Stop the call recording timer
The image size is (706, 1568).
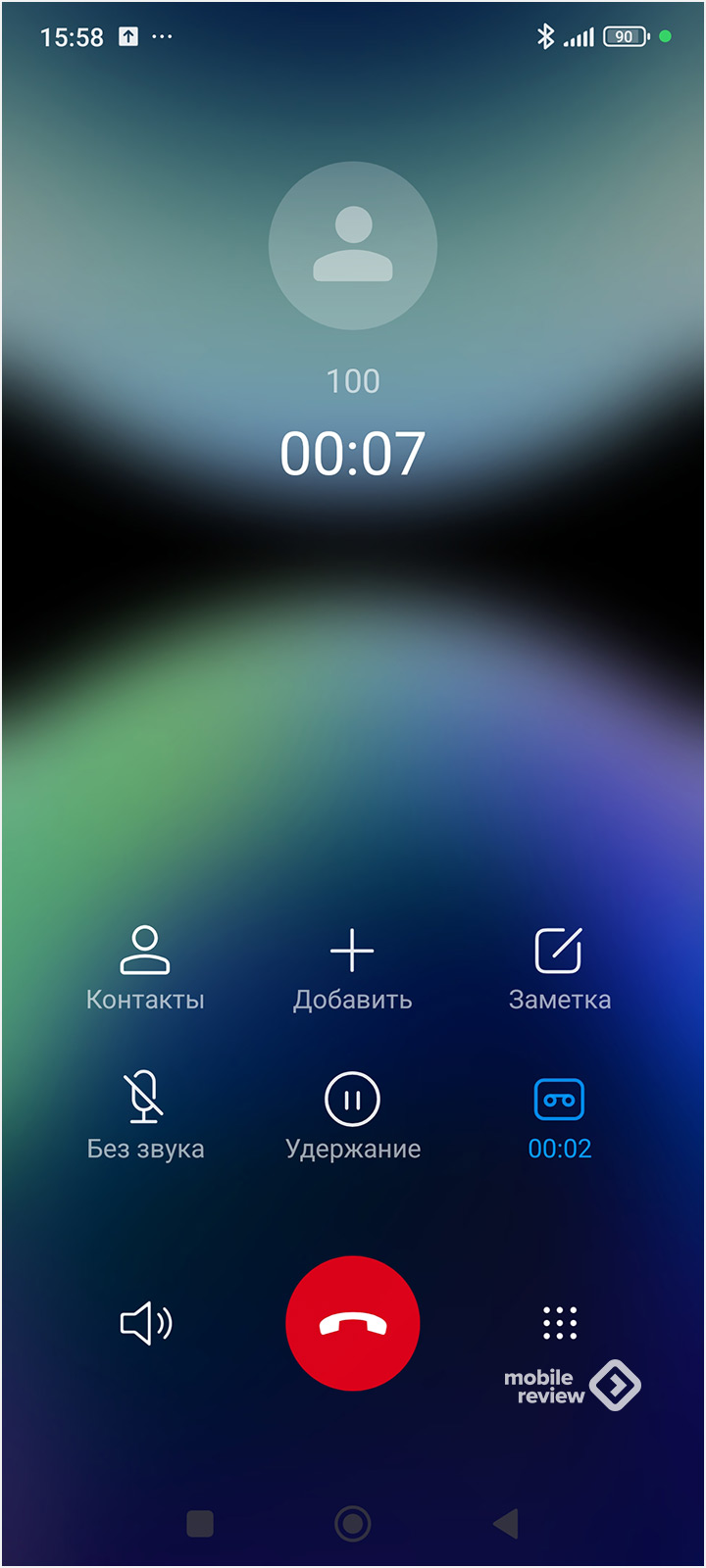[559, 1115]
